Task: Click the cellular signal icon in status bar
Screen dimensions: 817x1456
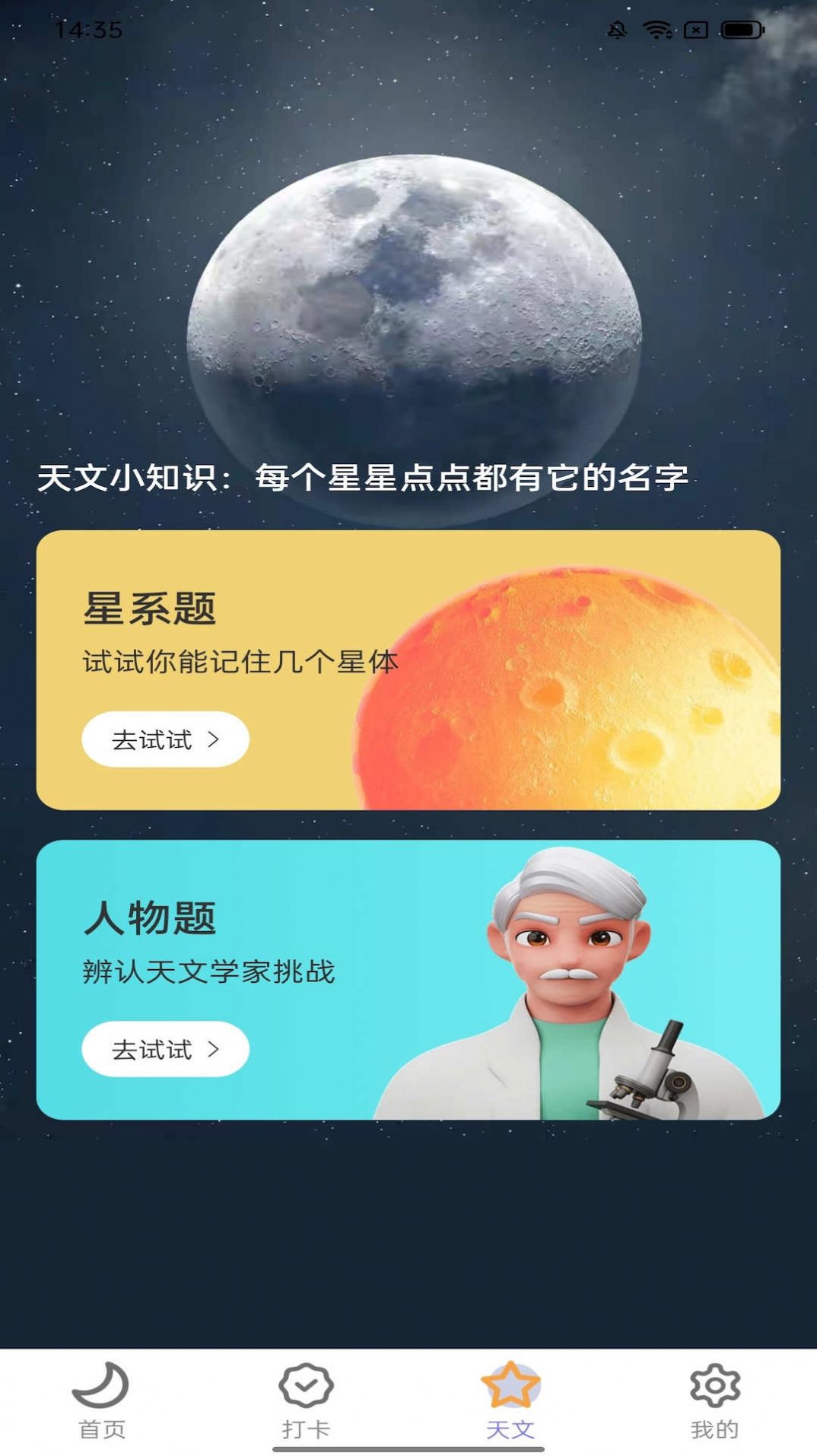Action: [x=693, y=29]
